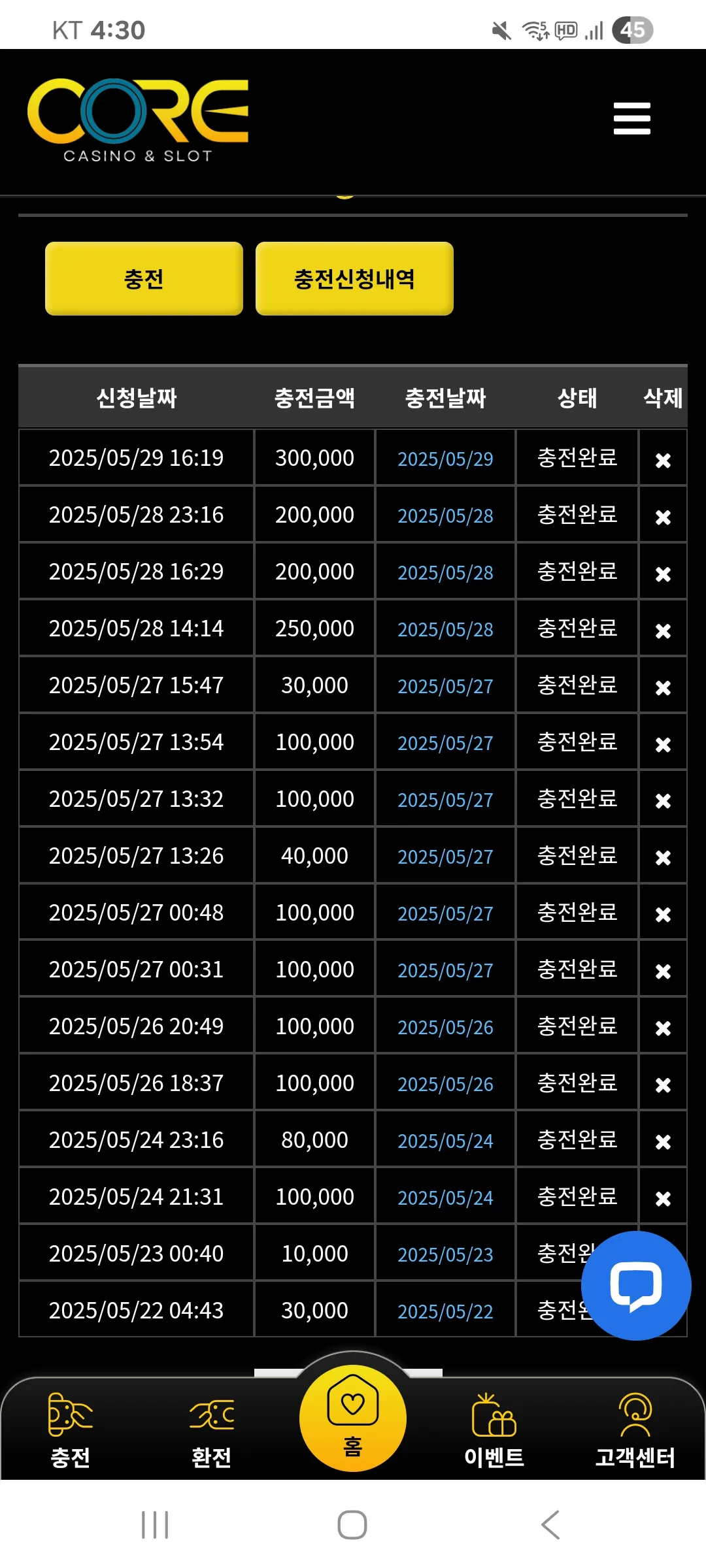Delete the 2025/05/26 20:49 entry
Image resolution: width=706 pixels, height=1568 pixels.
click(663, 1028)
